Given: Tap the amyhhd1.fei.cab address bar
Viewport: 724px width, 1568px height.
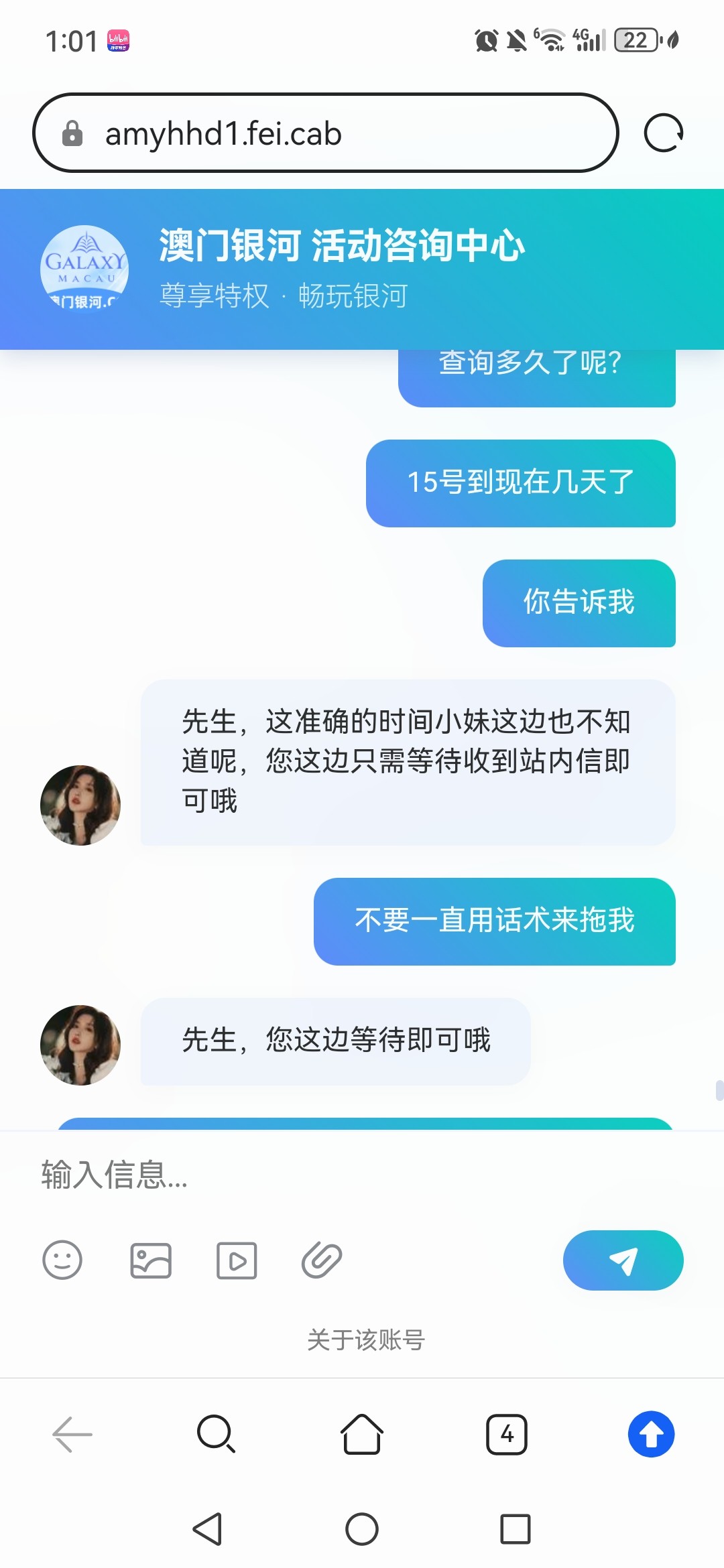Looking at the screenshot, I should coord(325,133).
